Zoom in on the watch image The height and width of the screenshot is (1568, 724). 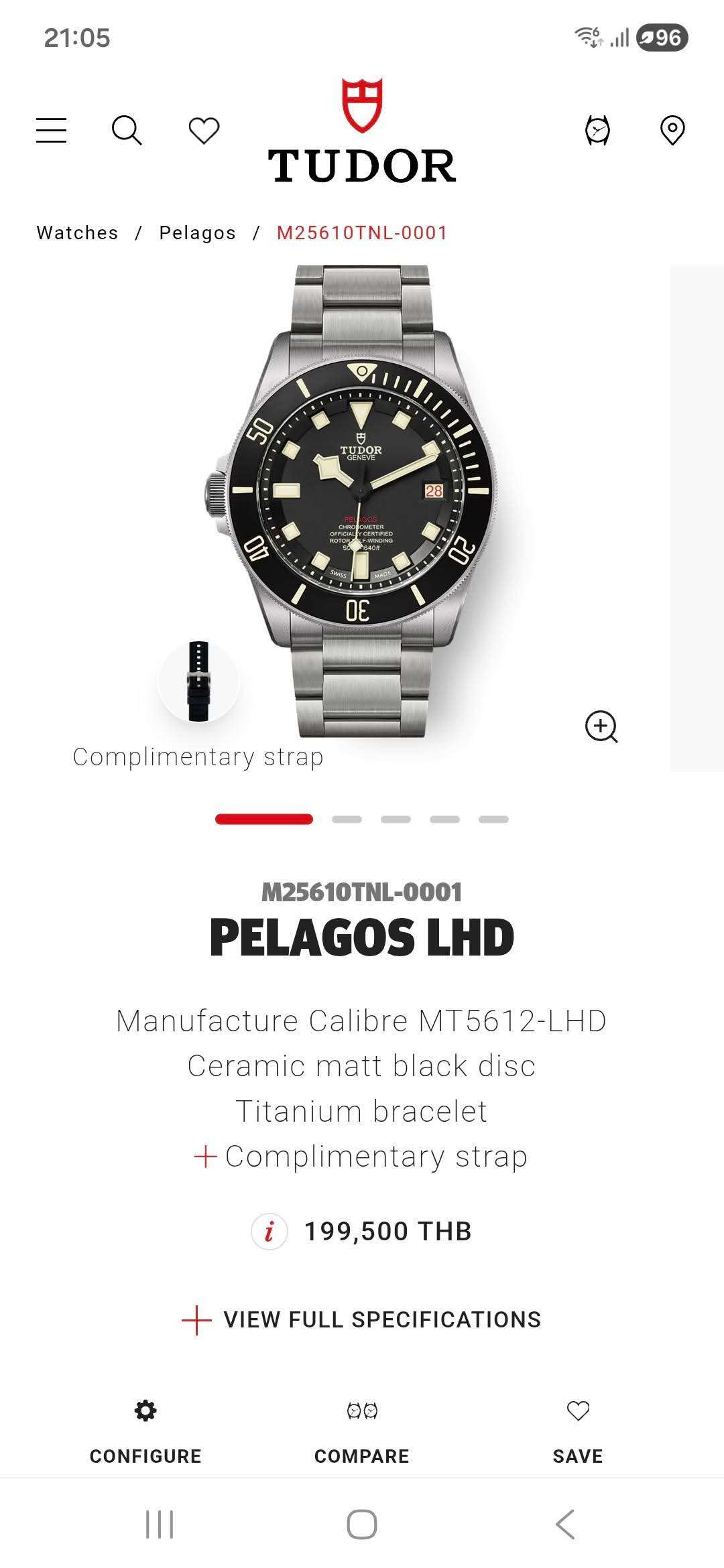(x=601, y=726)
